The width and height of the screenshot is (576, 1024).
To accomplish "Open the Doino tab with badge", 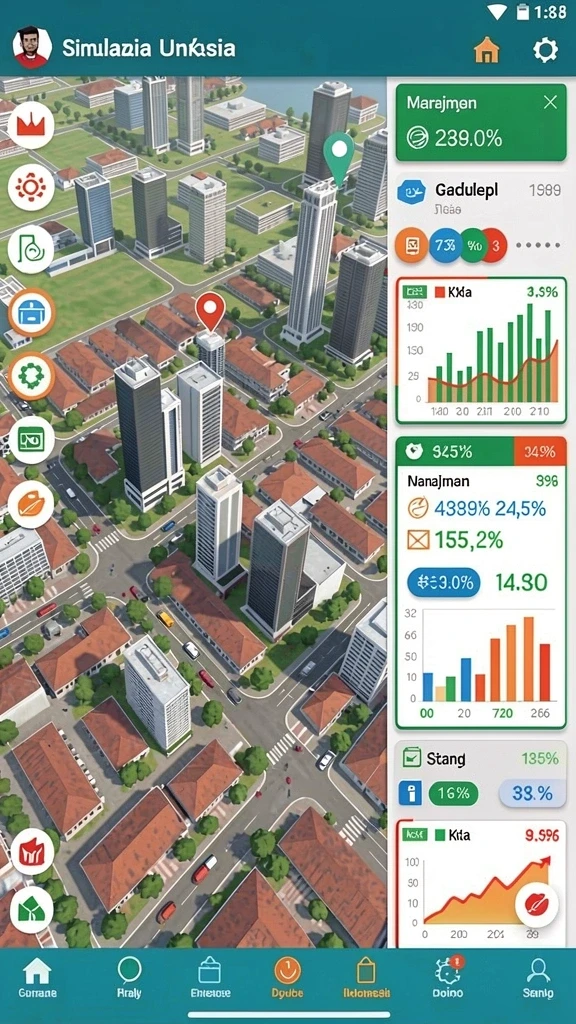I will pos(448,978).
